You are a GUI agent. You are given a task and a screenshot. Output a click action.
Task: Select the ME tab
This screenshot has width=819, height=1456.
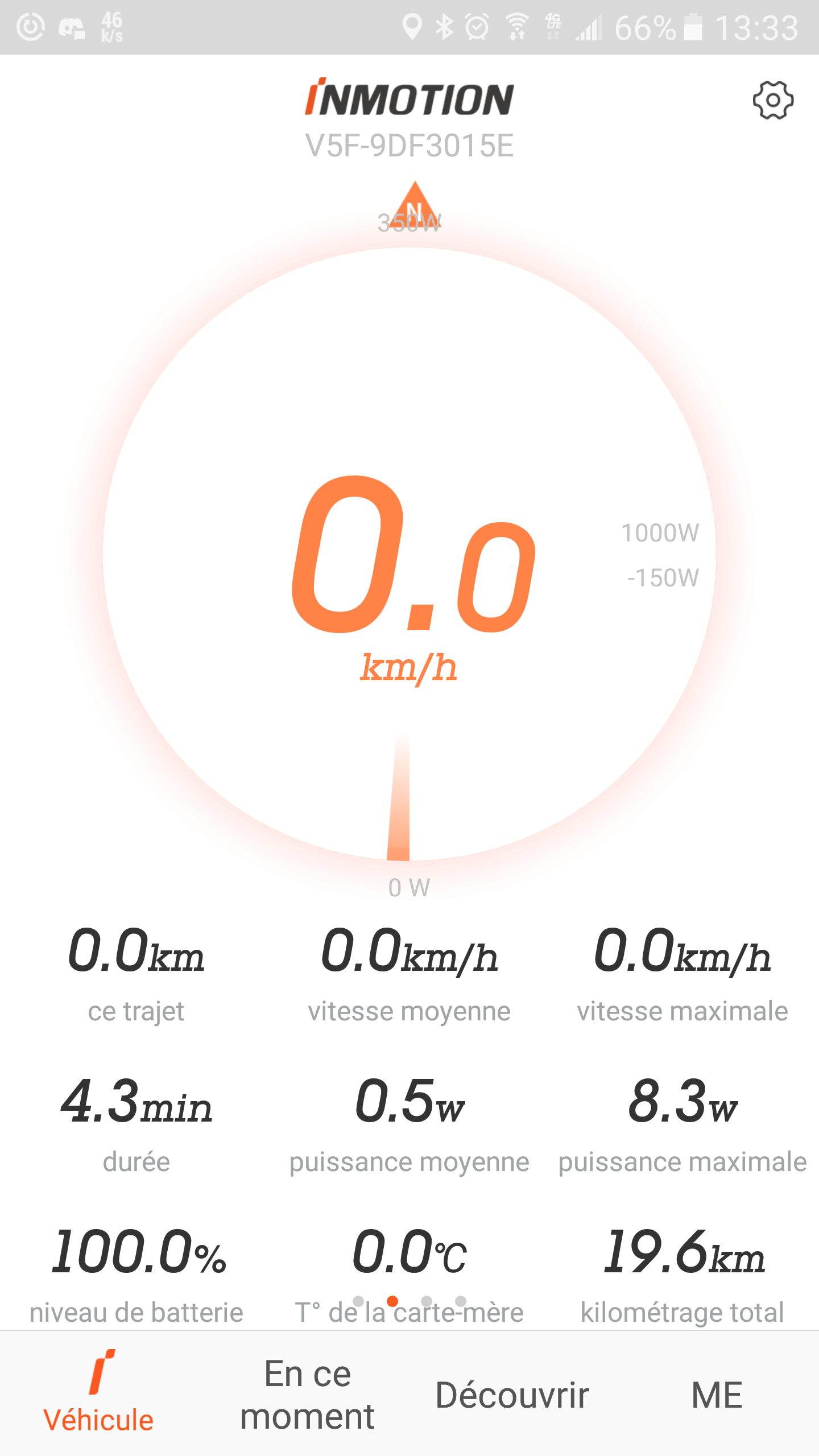tap(717, 1395)
